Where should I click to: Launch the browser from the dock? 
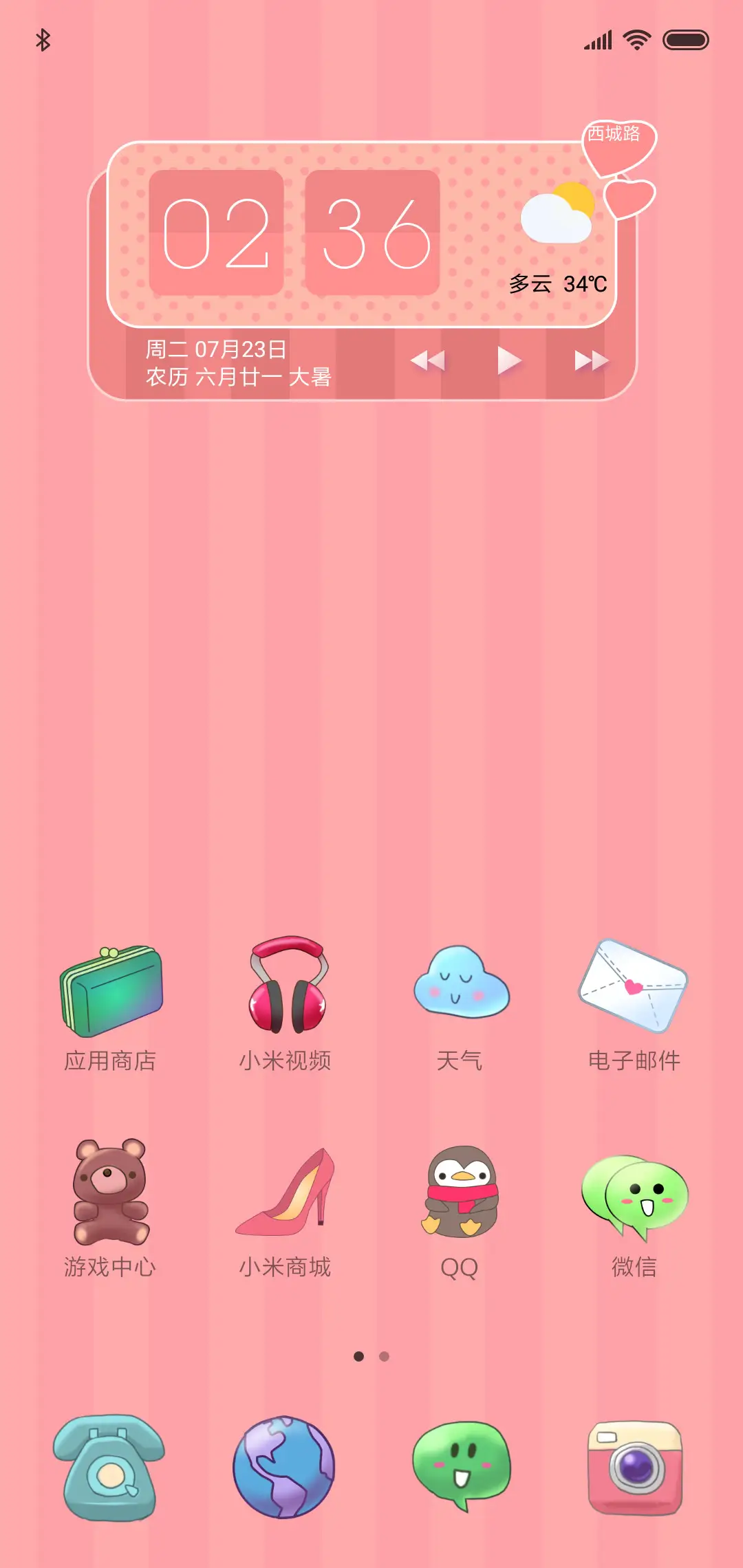coord(285,1465)
